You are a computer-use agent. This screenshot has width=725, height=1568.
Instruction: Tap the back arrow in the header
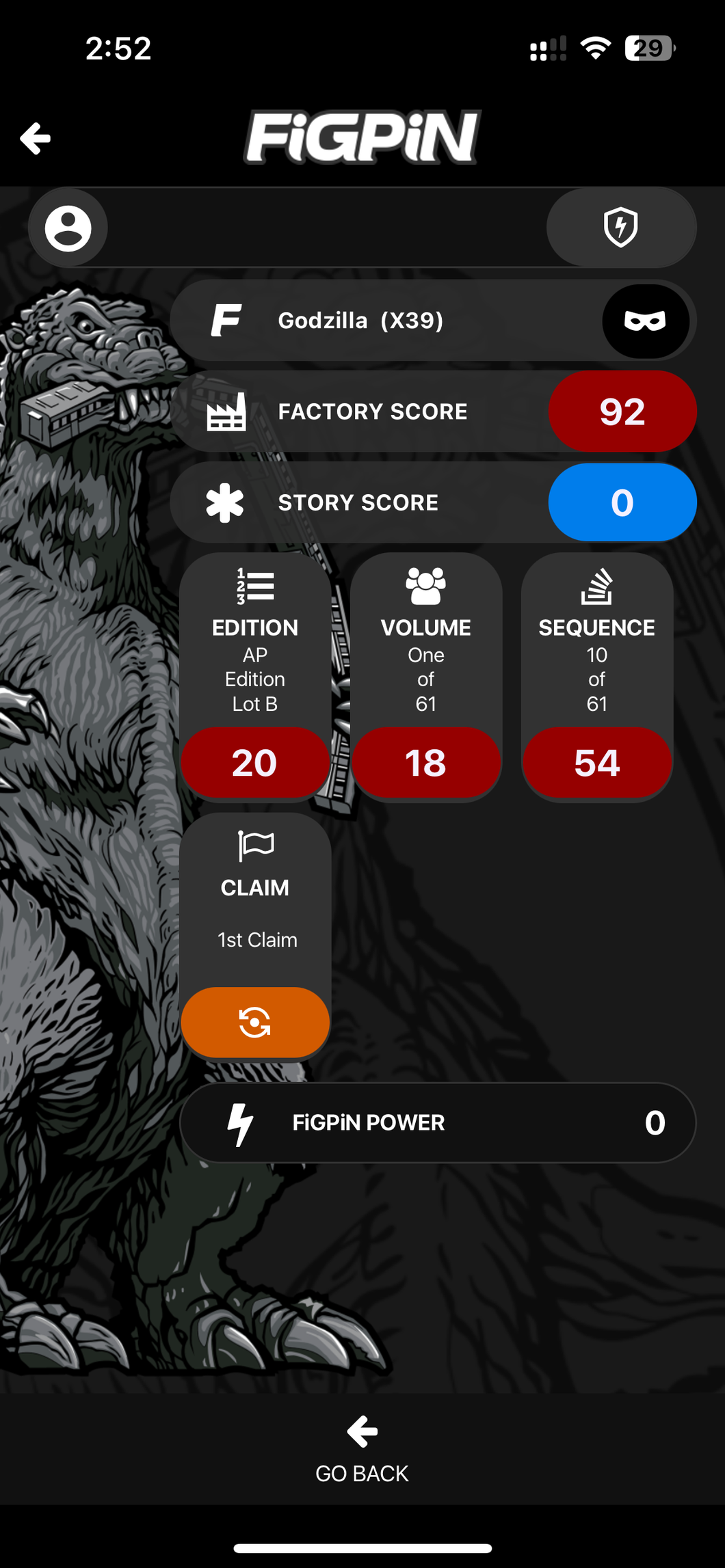(x=36, y=139)
